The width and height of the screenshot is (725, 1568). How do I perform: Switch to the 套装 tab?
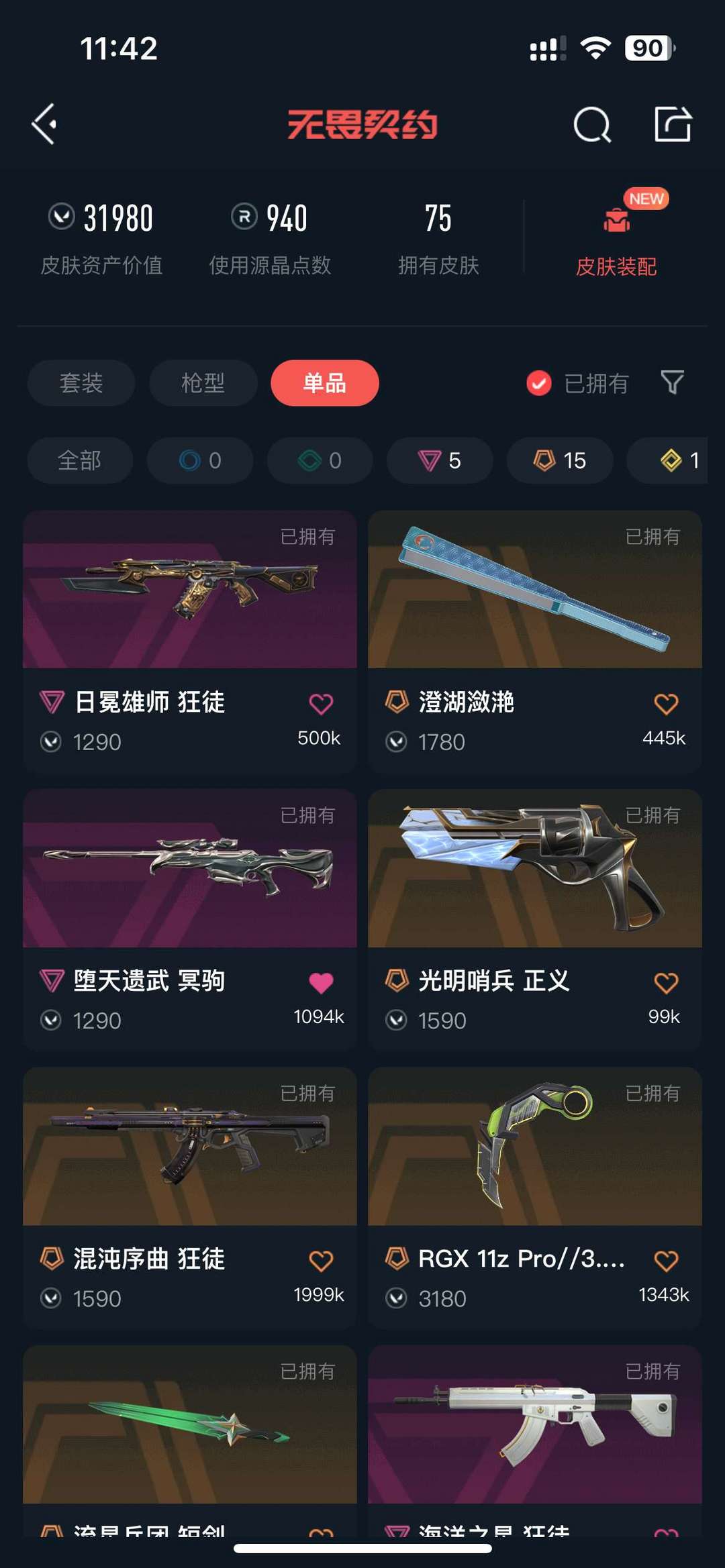(81, 382)
